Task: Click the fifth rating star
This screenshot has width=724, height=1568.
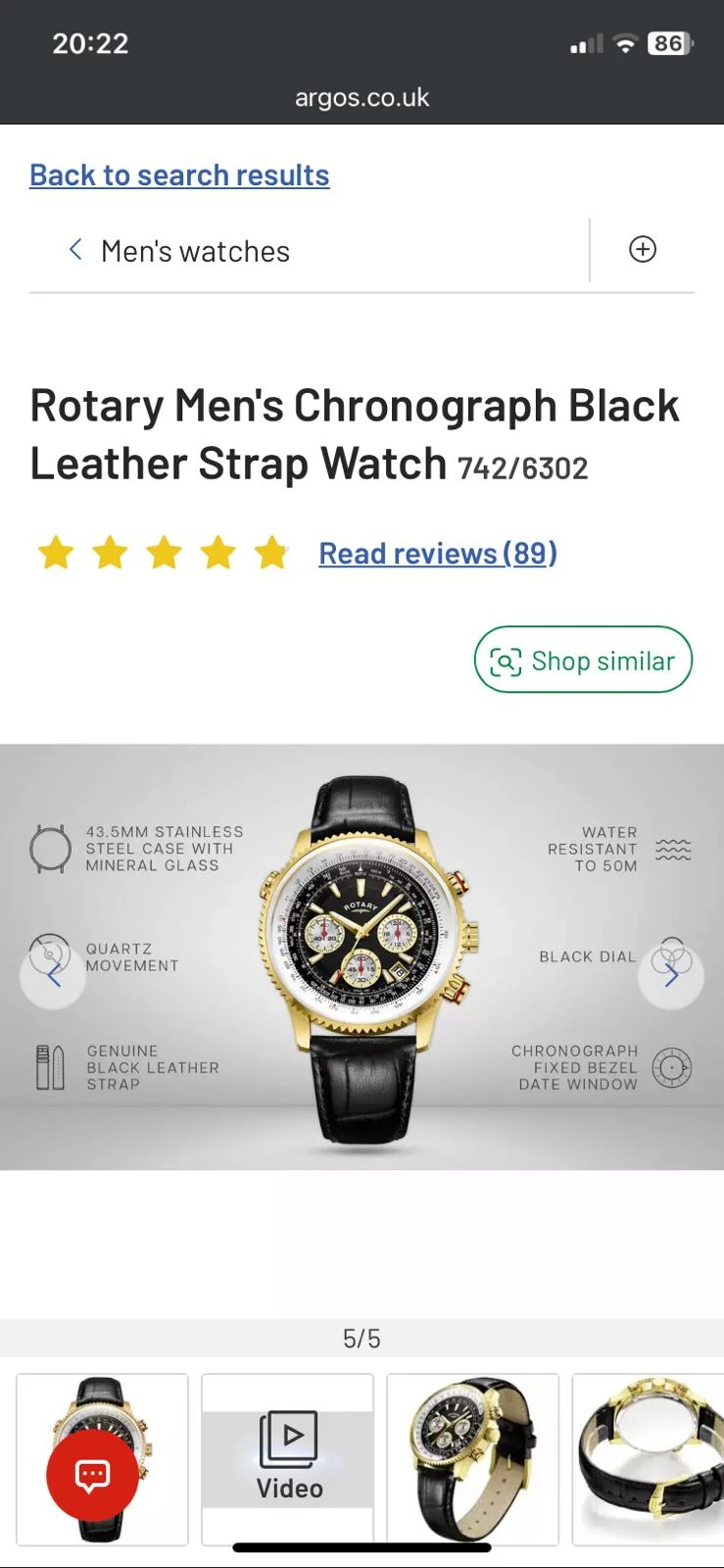Action: [x=268, y=552]
